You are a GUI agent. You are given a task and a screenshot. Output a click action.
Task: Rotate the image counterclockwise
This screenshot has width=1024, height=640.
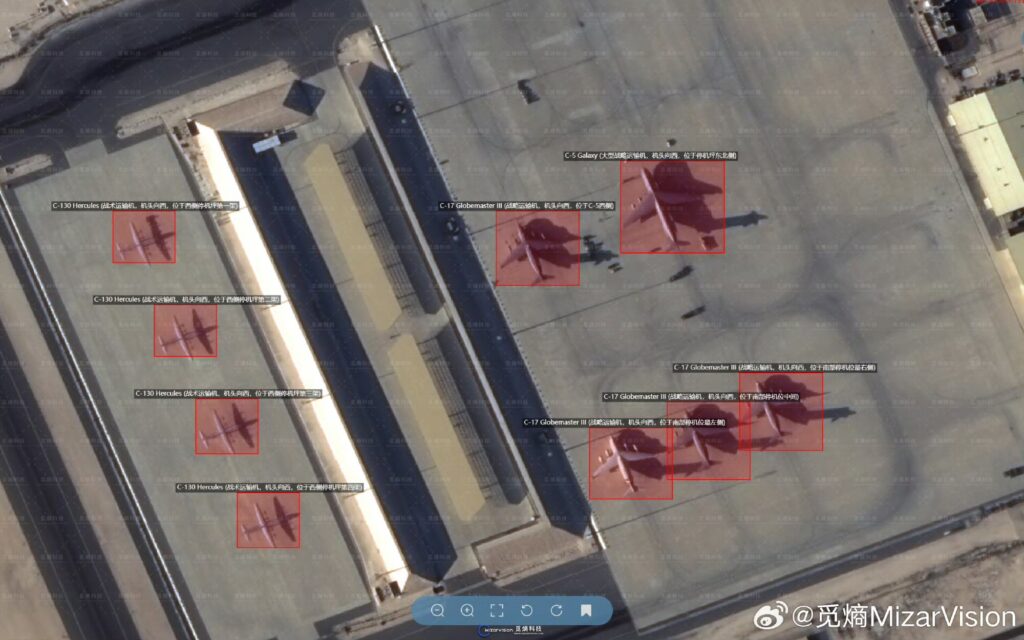pyautogui.click(x=527, y=610)
